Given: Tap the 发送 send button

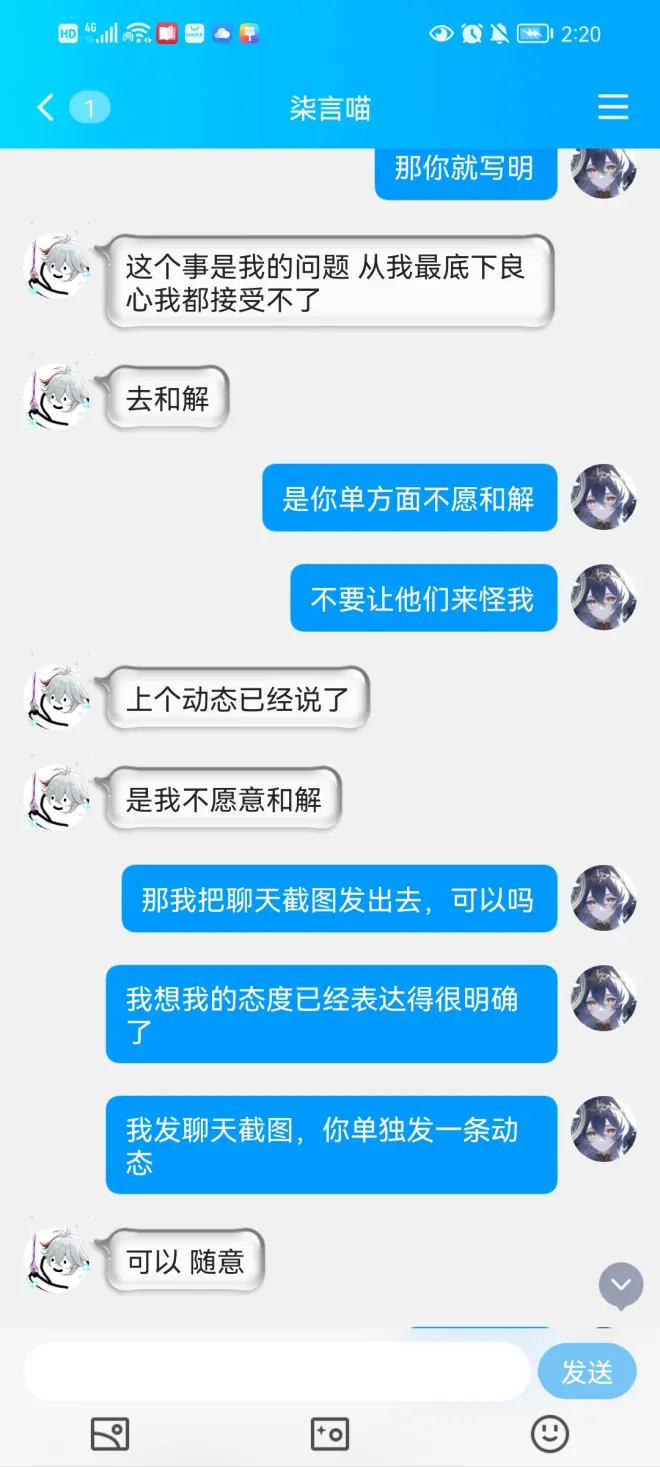Looking at the screenshot, I should [x=587, y=1372].
